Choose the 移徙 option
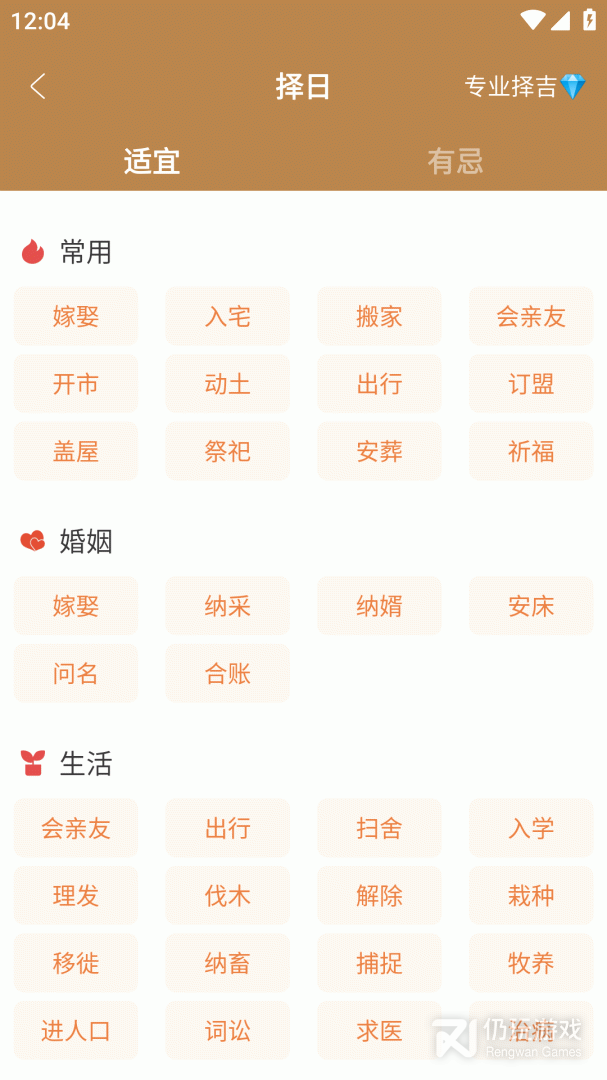 pyautogui.click(x=76, y=963)
